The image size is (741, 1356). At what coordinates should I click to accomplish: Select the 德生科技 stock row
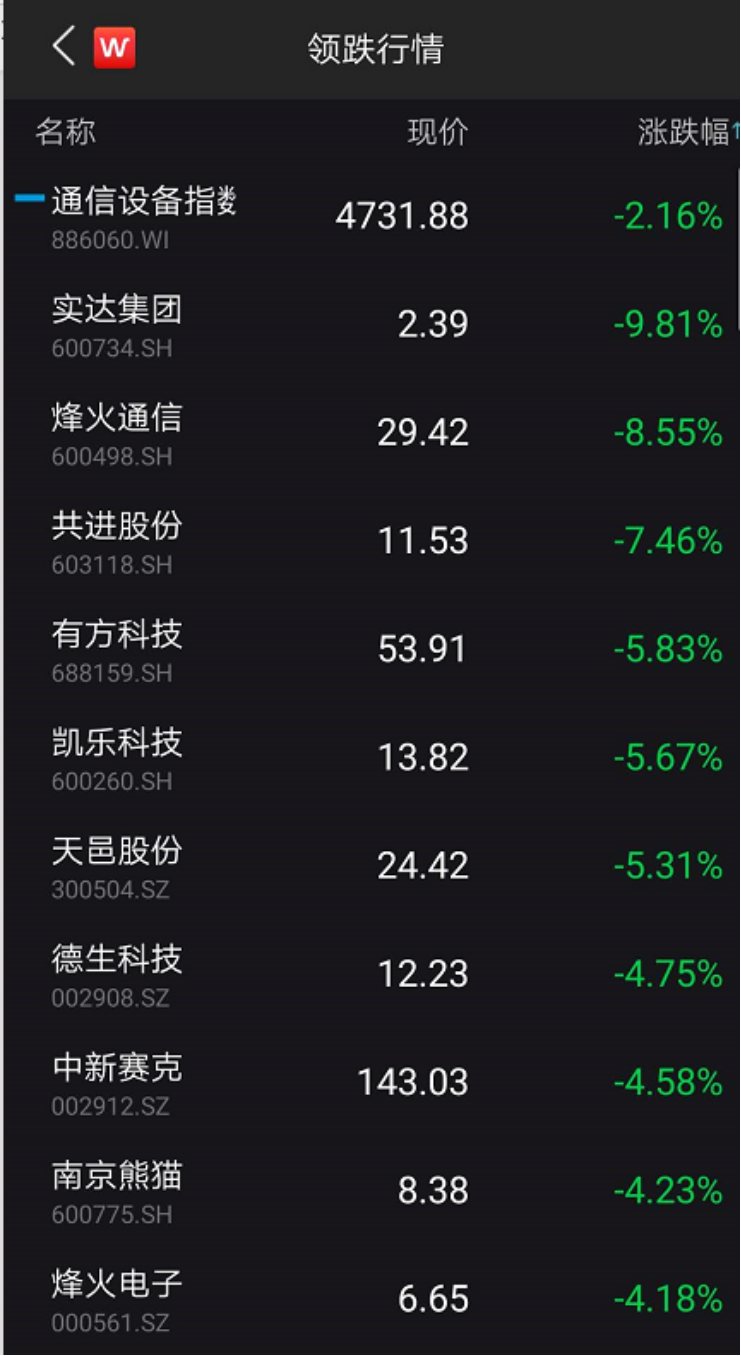(x=370, y=974)
